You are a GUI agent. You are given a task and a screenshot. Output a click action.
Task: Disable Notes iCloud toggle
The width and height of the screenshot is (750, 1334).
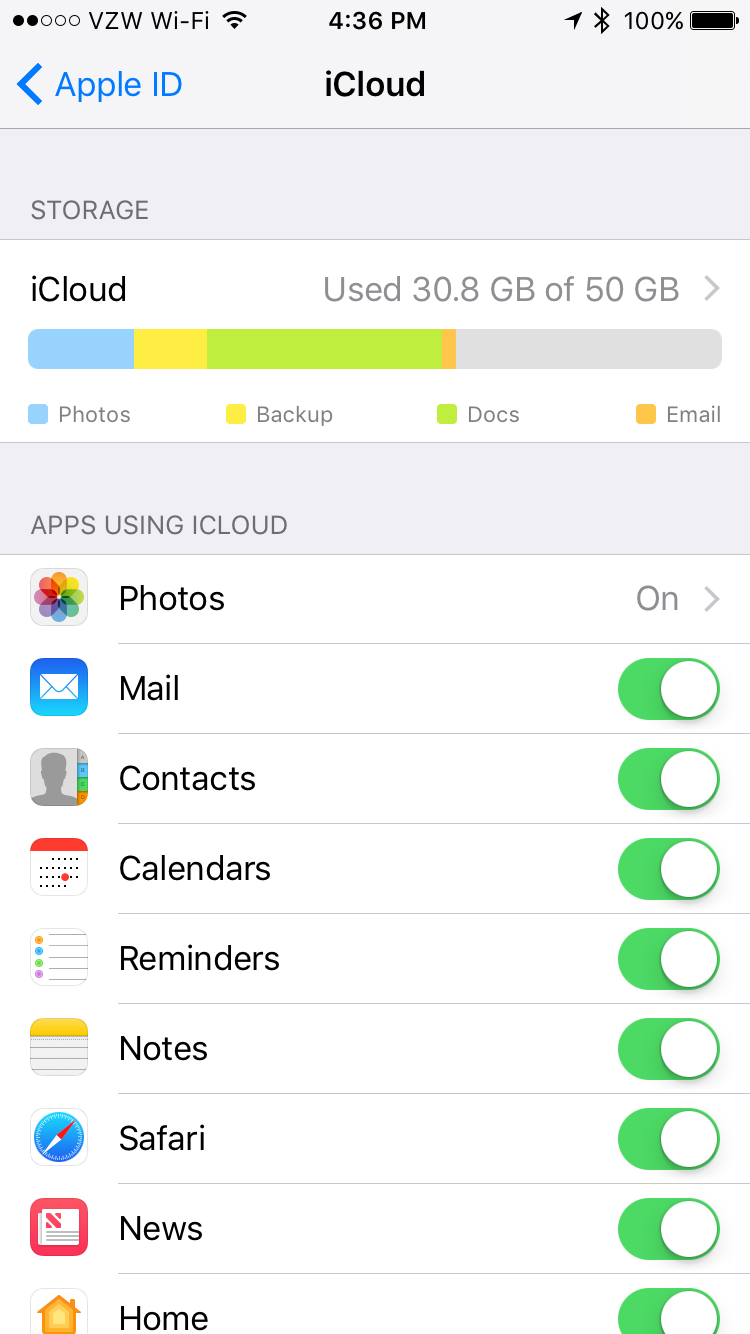pyautogui.click(x=668, y=1049)
